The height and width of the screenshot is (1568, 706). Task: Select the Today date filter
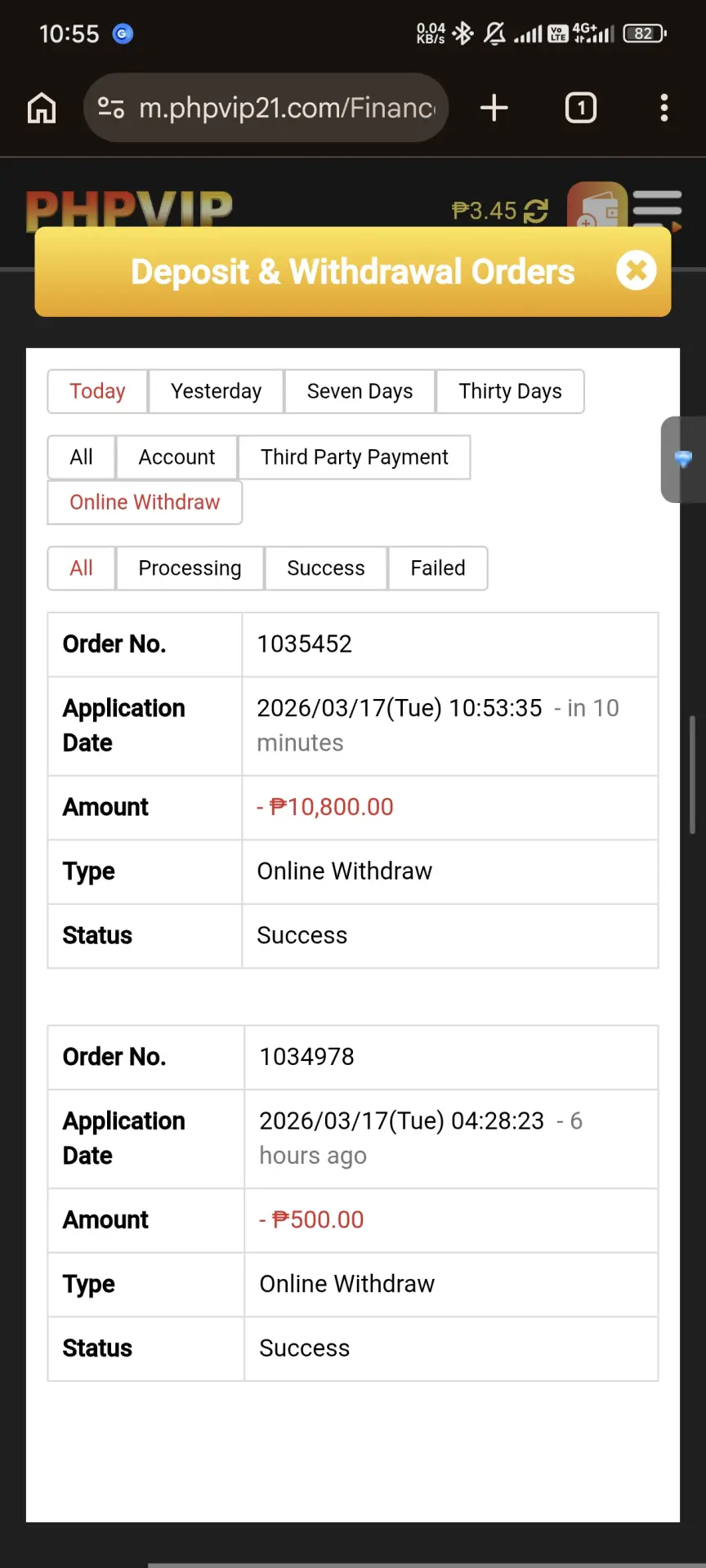[x=97, y=391]
